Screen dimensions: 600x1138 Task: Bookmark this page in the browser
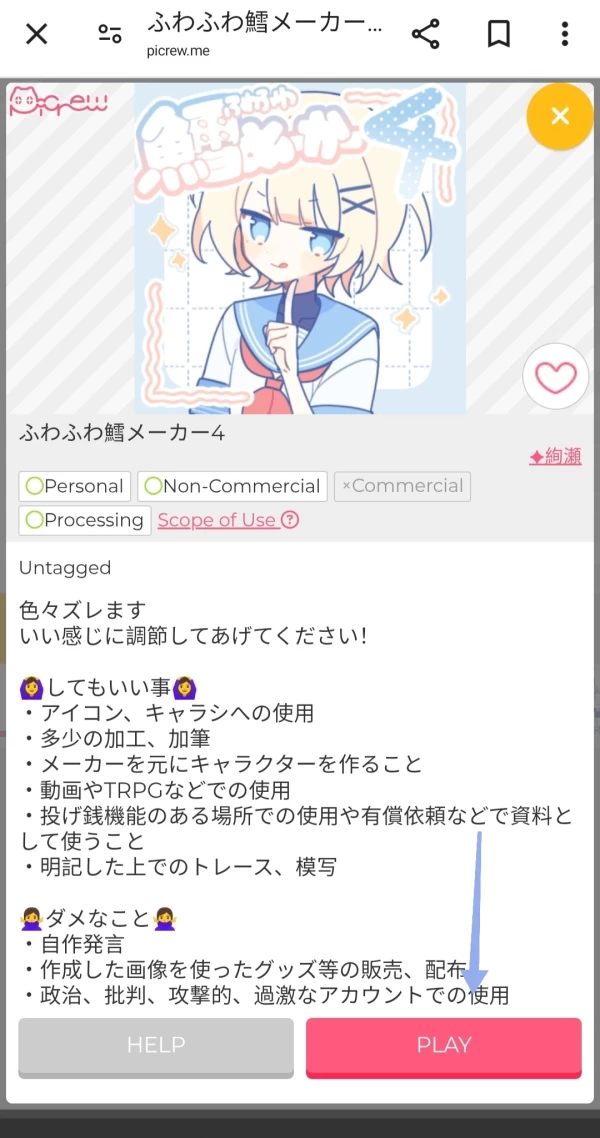[498, 34]
